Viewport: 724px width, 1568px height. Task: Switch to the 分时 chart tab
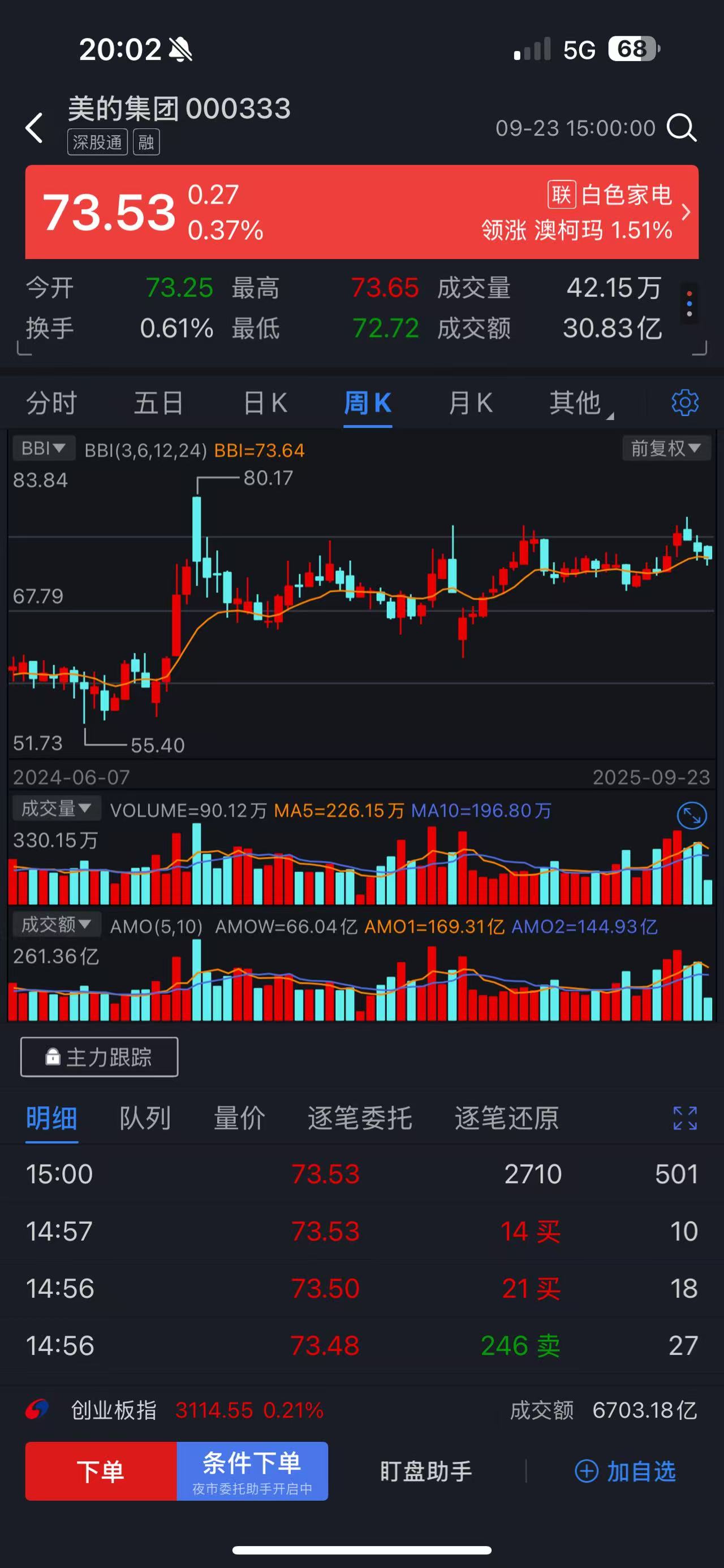51,403
